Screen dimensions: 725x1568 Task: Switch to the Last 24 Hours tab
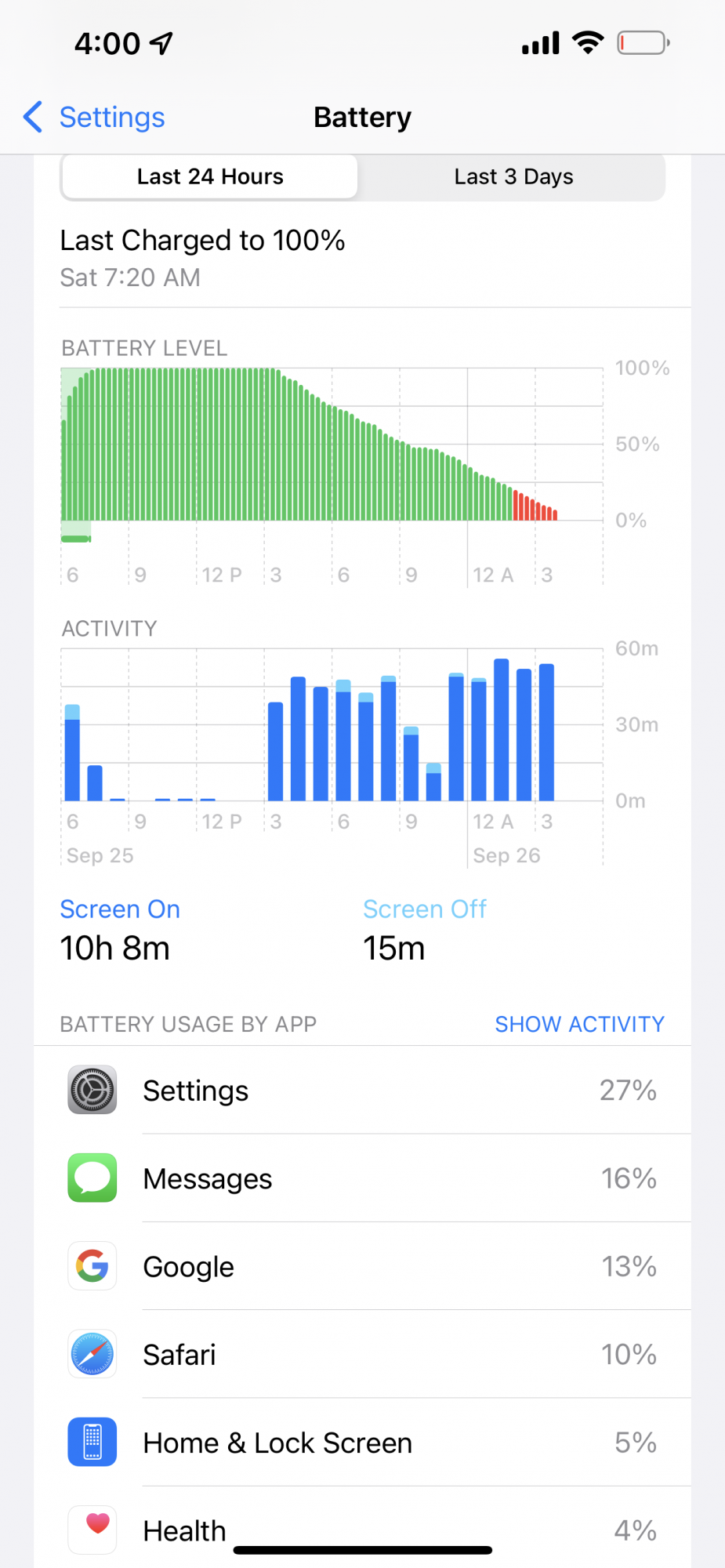(x=210, y=176)
